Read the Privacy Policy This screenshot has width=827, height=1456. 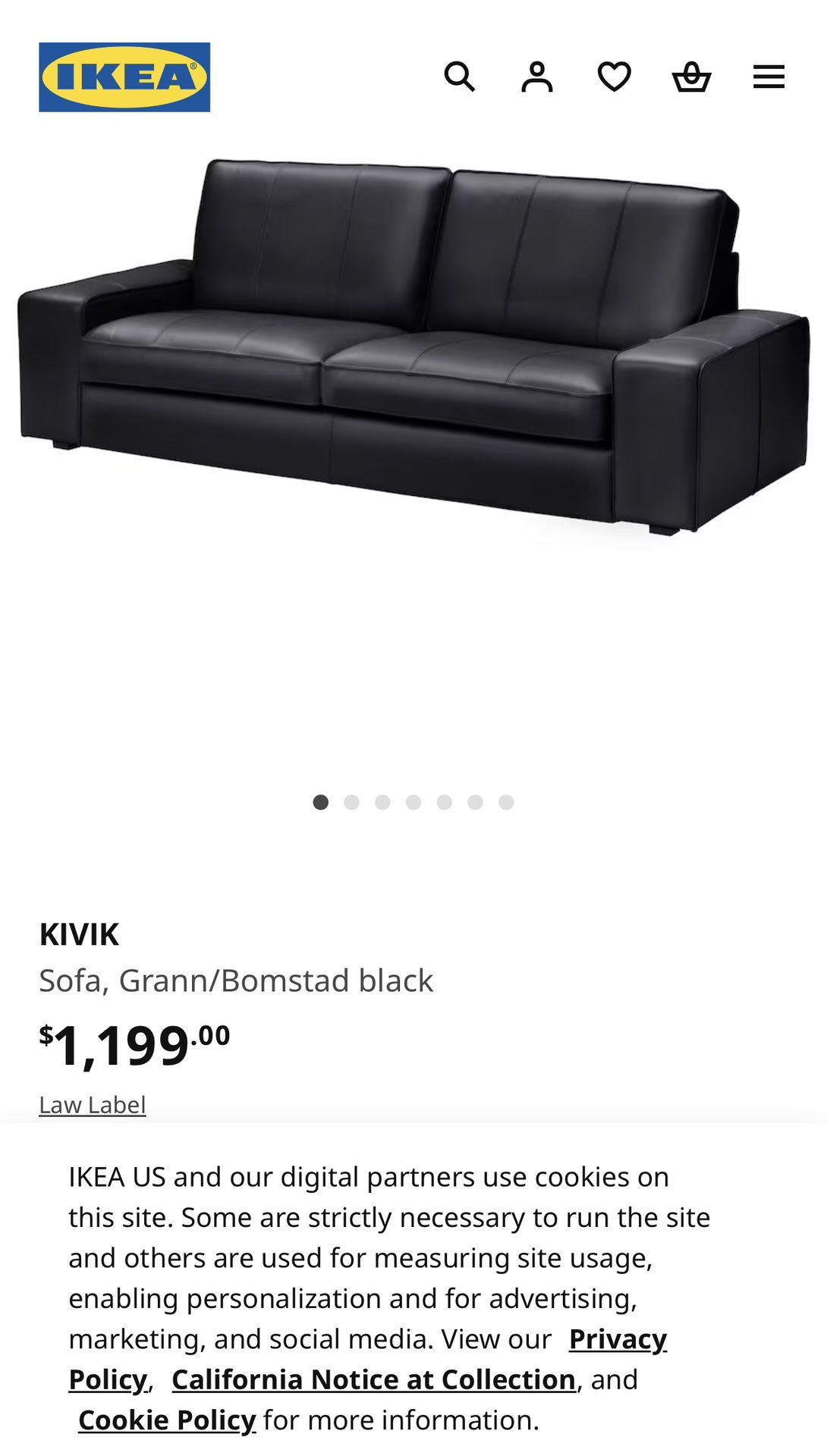tap(618, 1339)
